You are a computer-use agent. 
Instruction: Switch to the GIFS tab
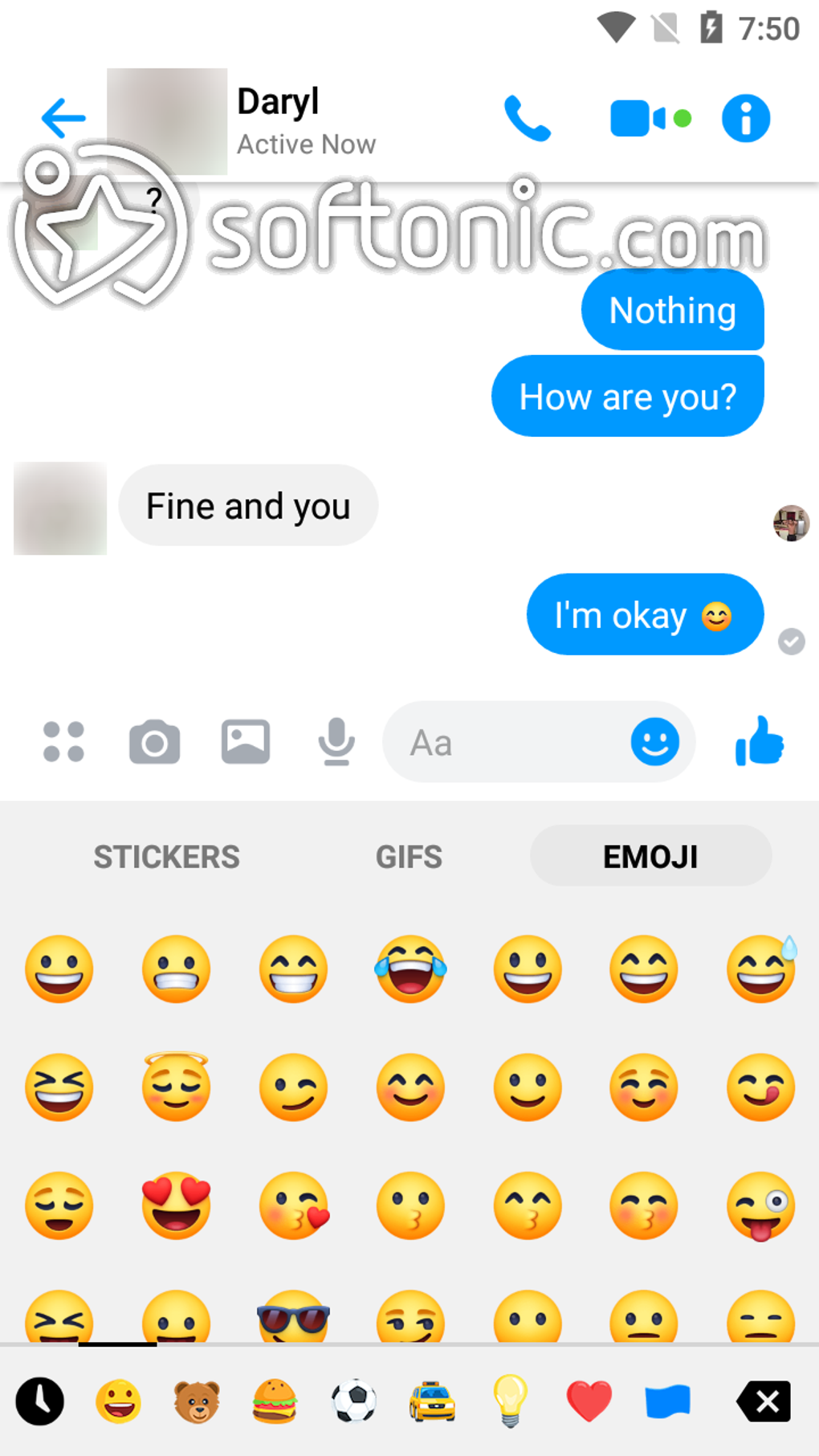click(x=409, y=855)
